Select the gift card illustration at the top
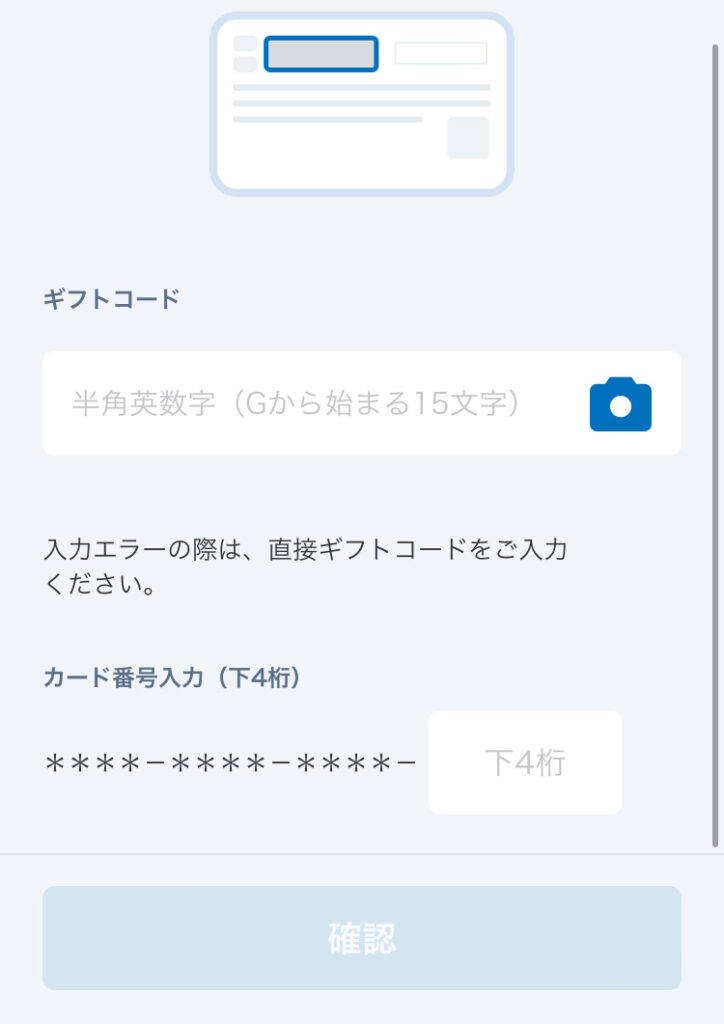 362,100
